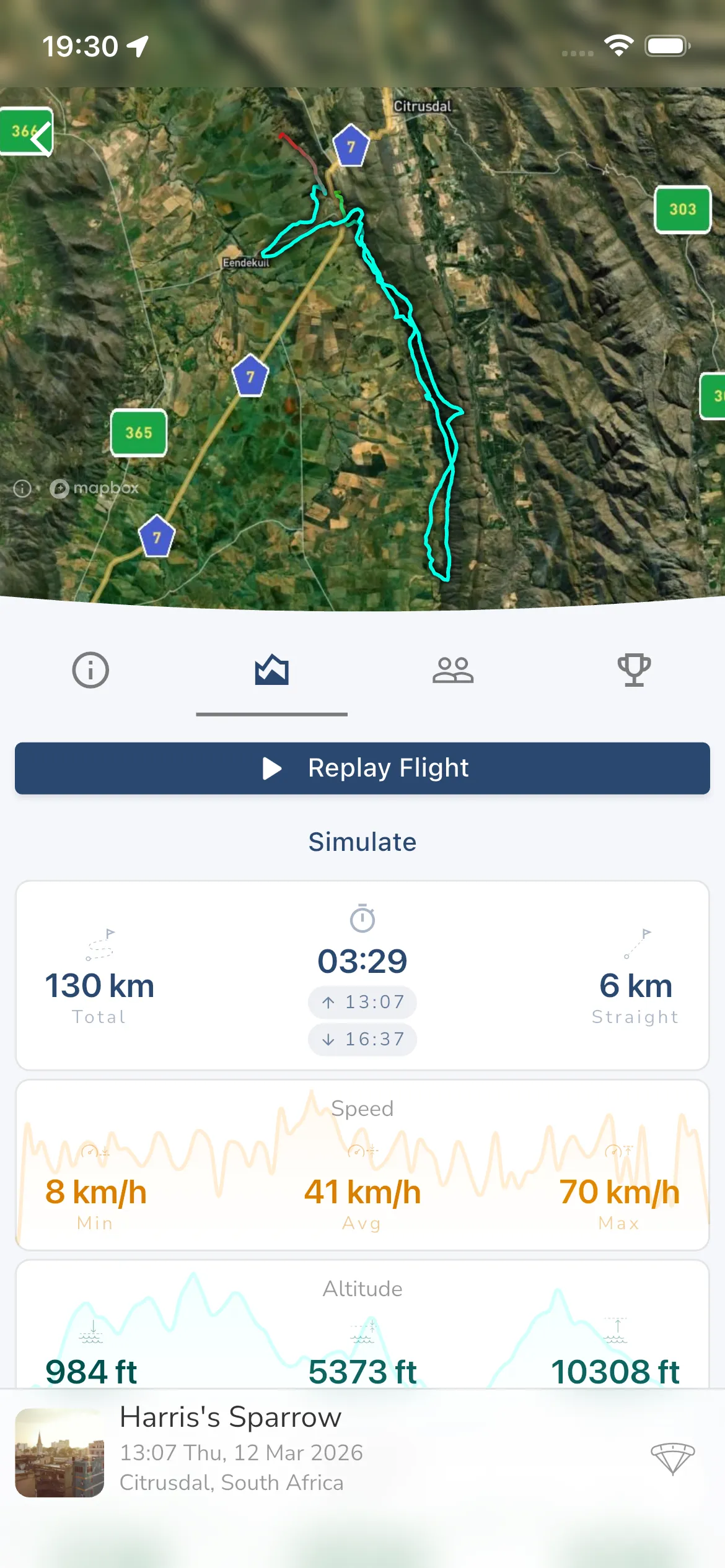Open the people/group tab
Viewport: 725px width, 1568px height.
click(x=453, y=670)
